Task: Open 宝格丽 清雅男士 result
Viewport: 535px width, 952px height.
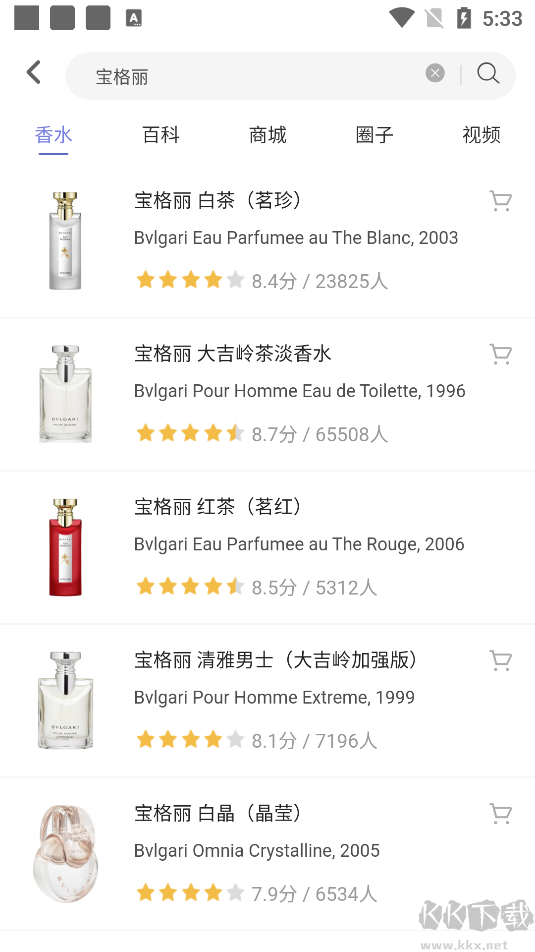Action: tap(267, 700)
